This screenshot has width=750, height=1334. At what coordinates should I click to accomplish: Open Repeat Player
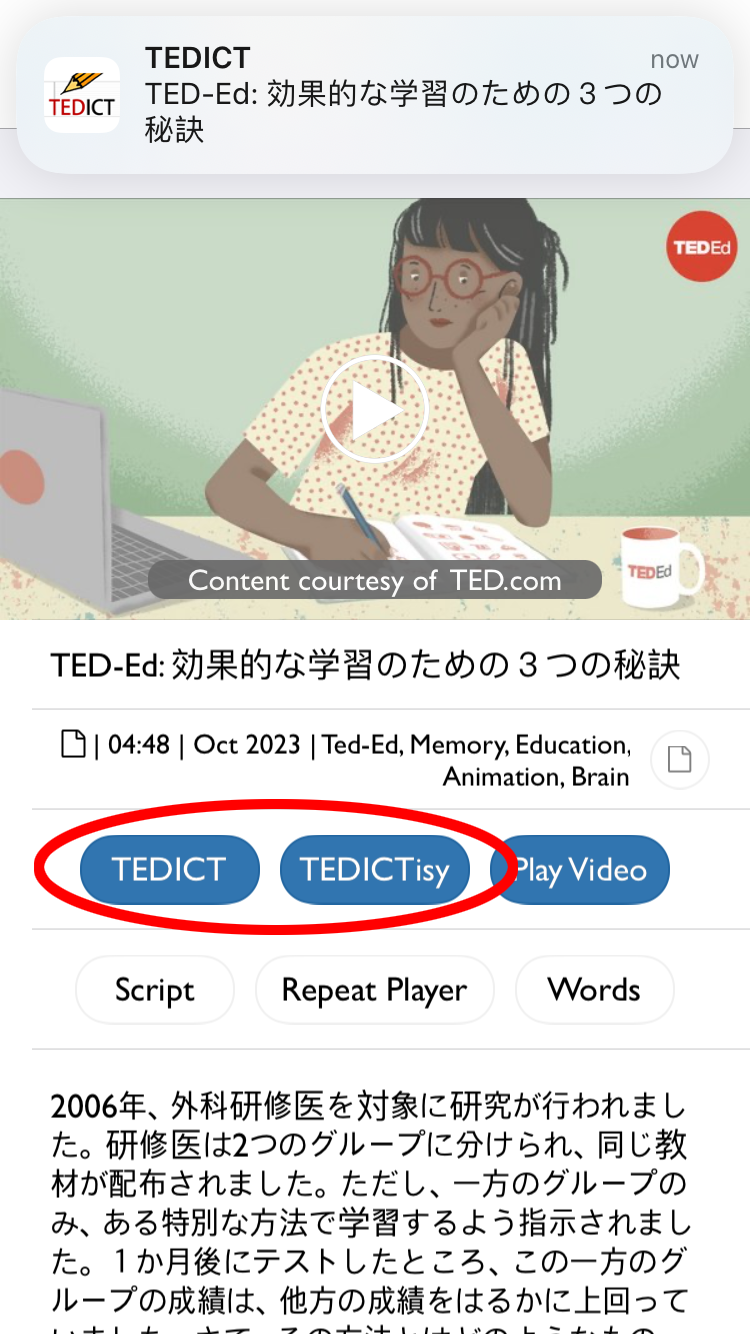pyautogui.click(x=374, y=990)
